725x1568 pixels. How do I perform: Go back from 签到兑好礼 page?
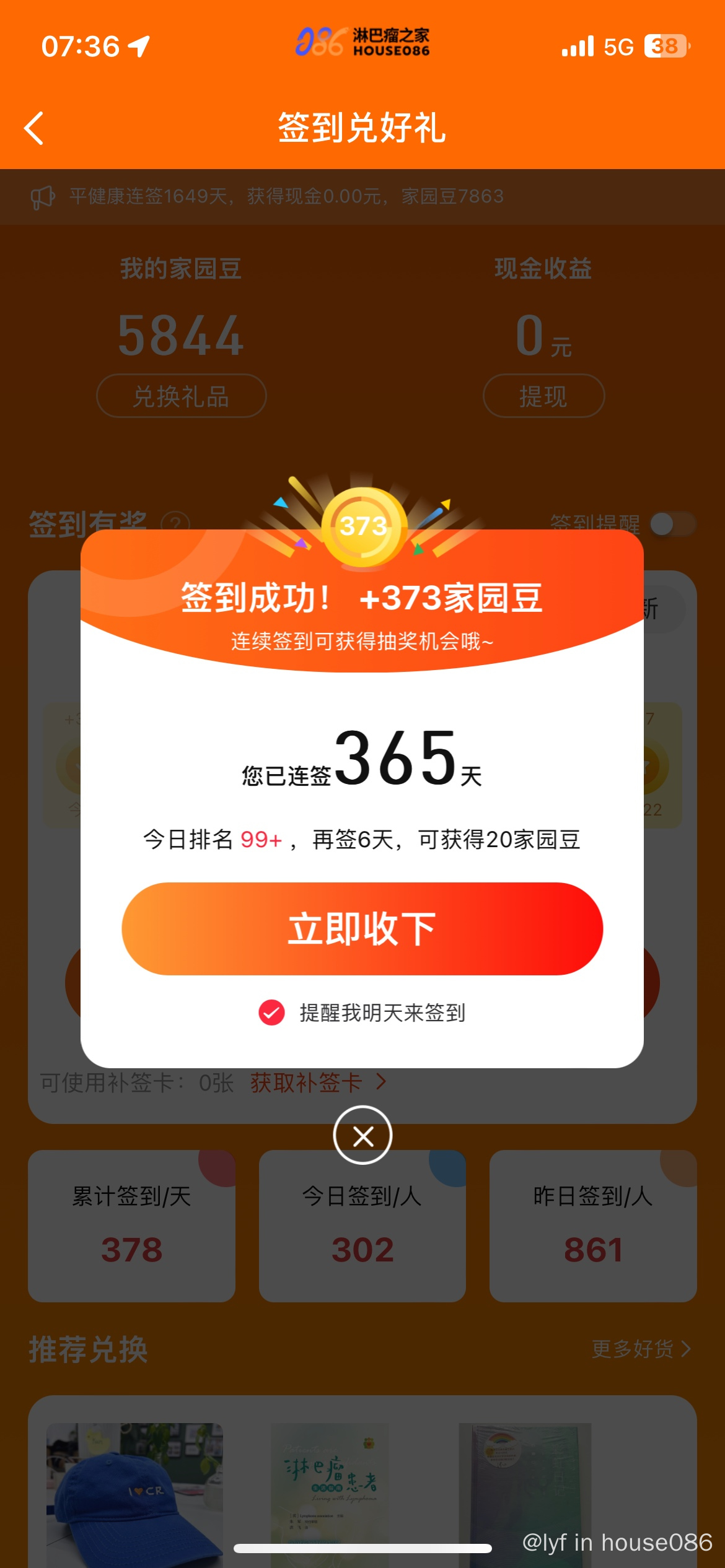(34, 128)
